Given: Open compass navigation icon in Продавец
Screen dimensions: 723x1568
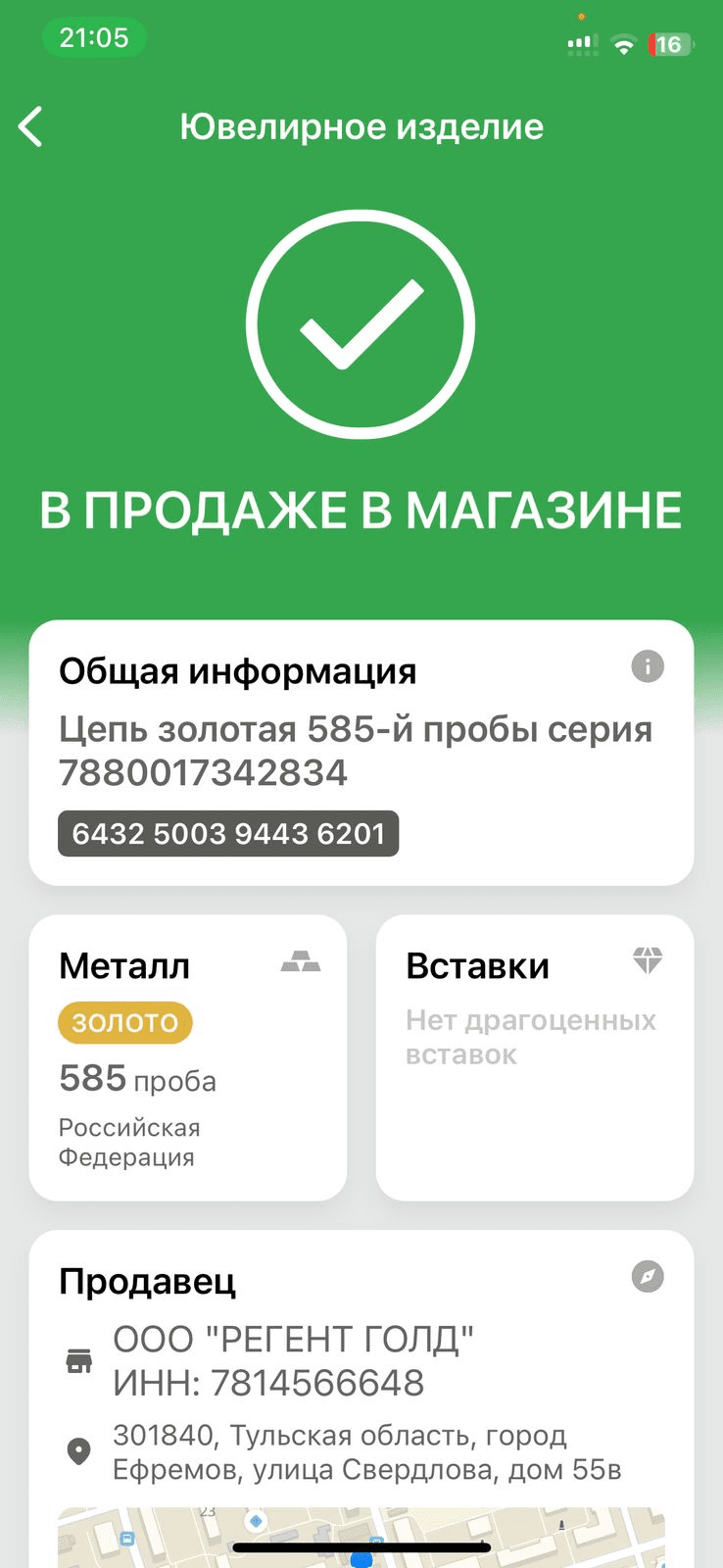Looking at the screenshot, I should (x=647, y=1277).
